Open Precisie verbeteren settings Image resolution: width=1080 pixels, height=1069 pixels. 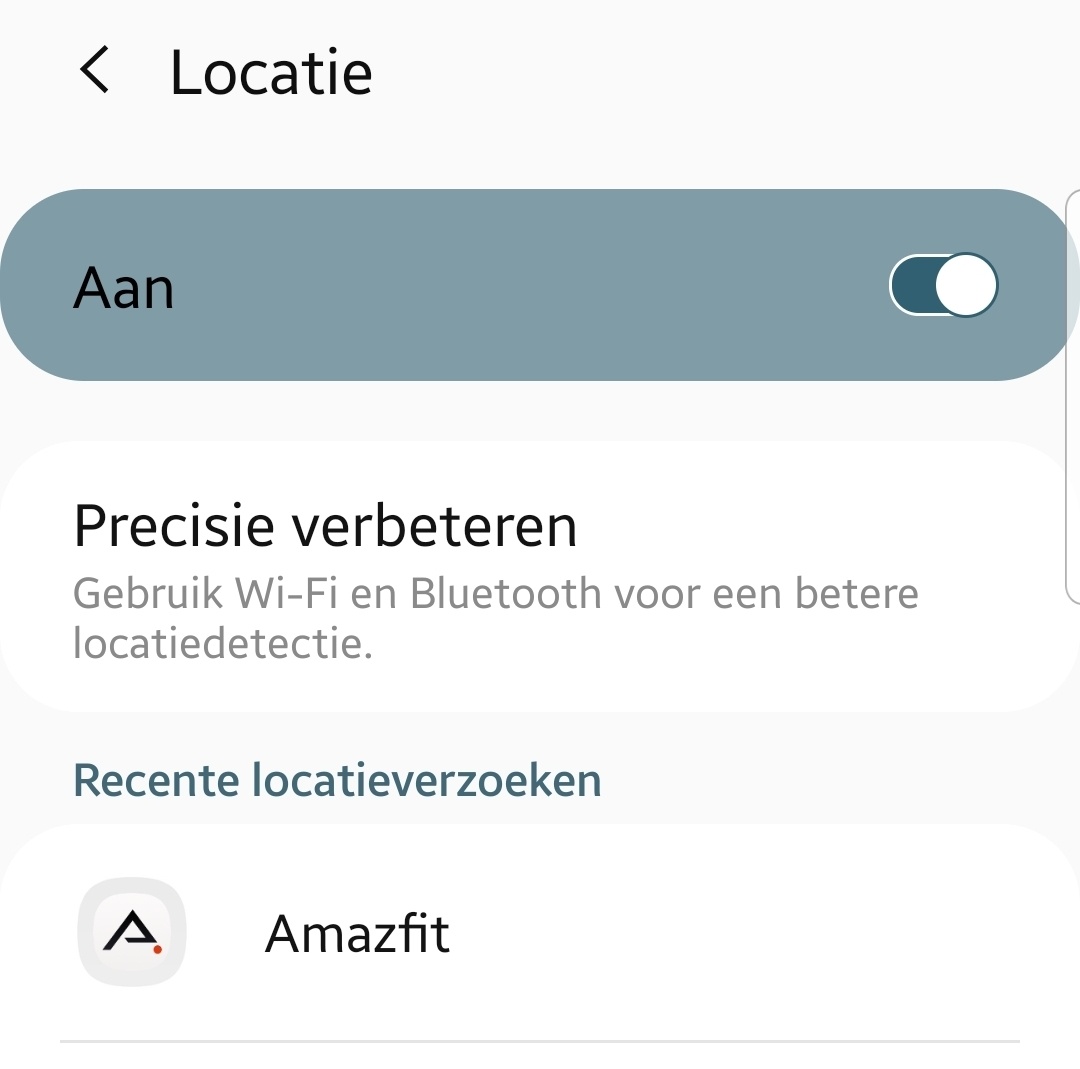pyautogui.click(x=500, y=575)
